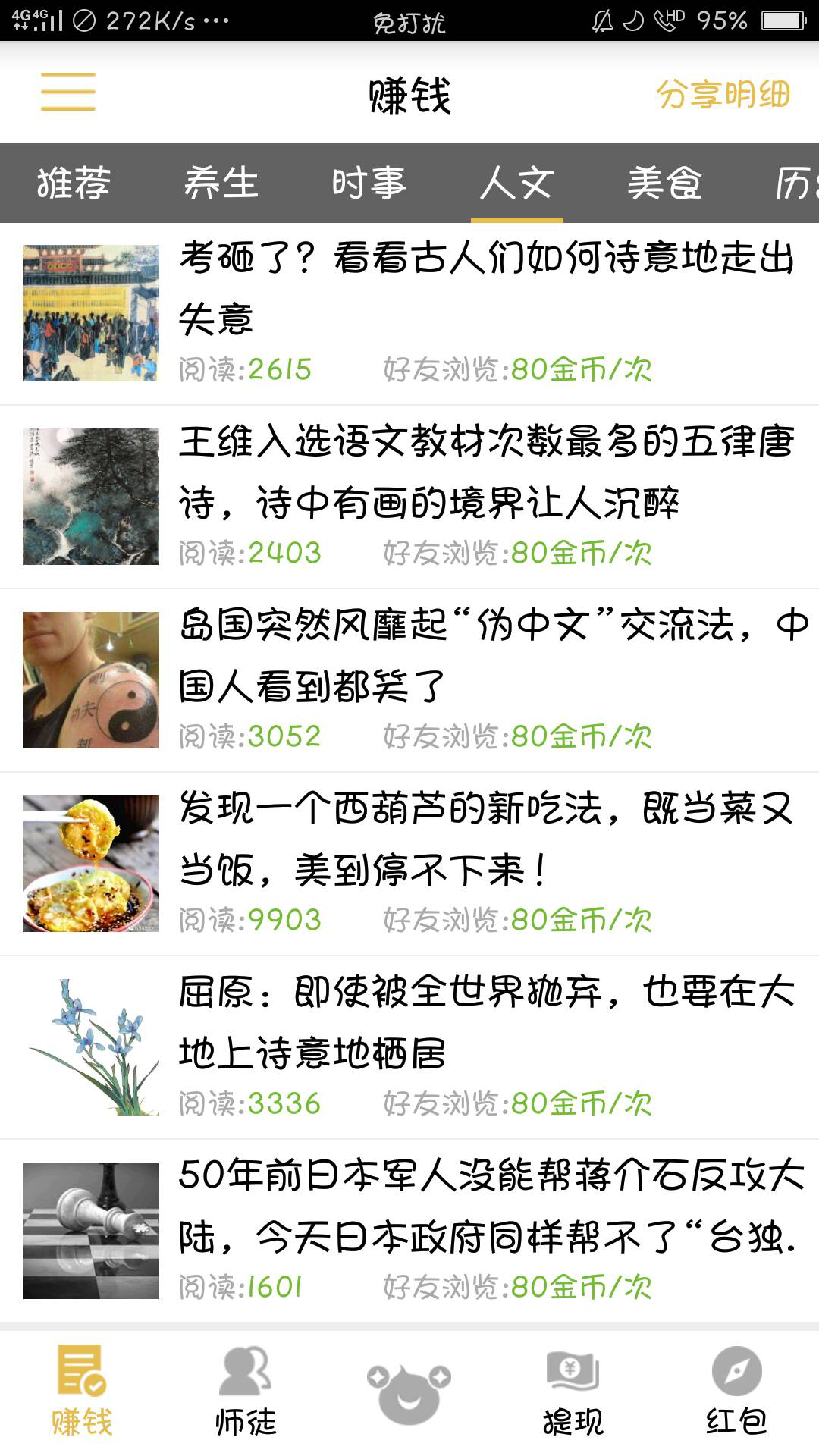View the 80金币/次 reward label on top article
This screenshot has height=1456, width=819.
coord(584,369)
